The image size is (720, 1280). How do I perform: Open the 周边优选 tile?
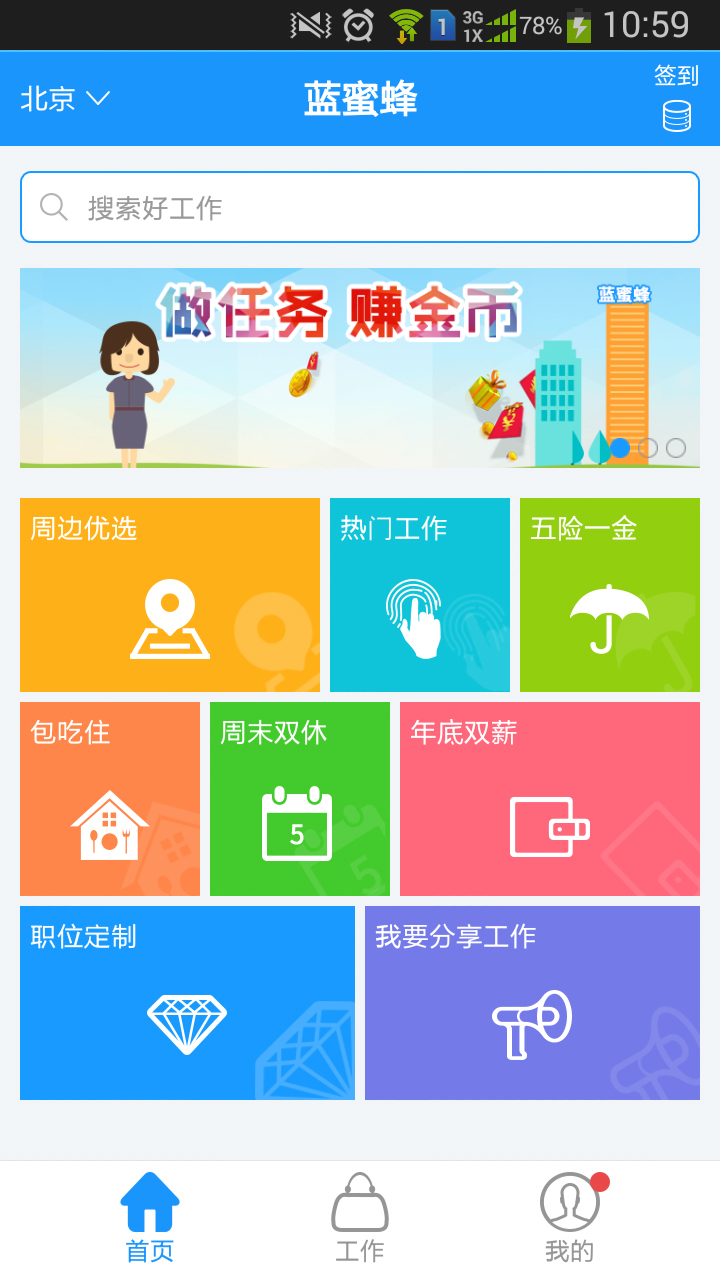170,595
